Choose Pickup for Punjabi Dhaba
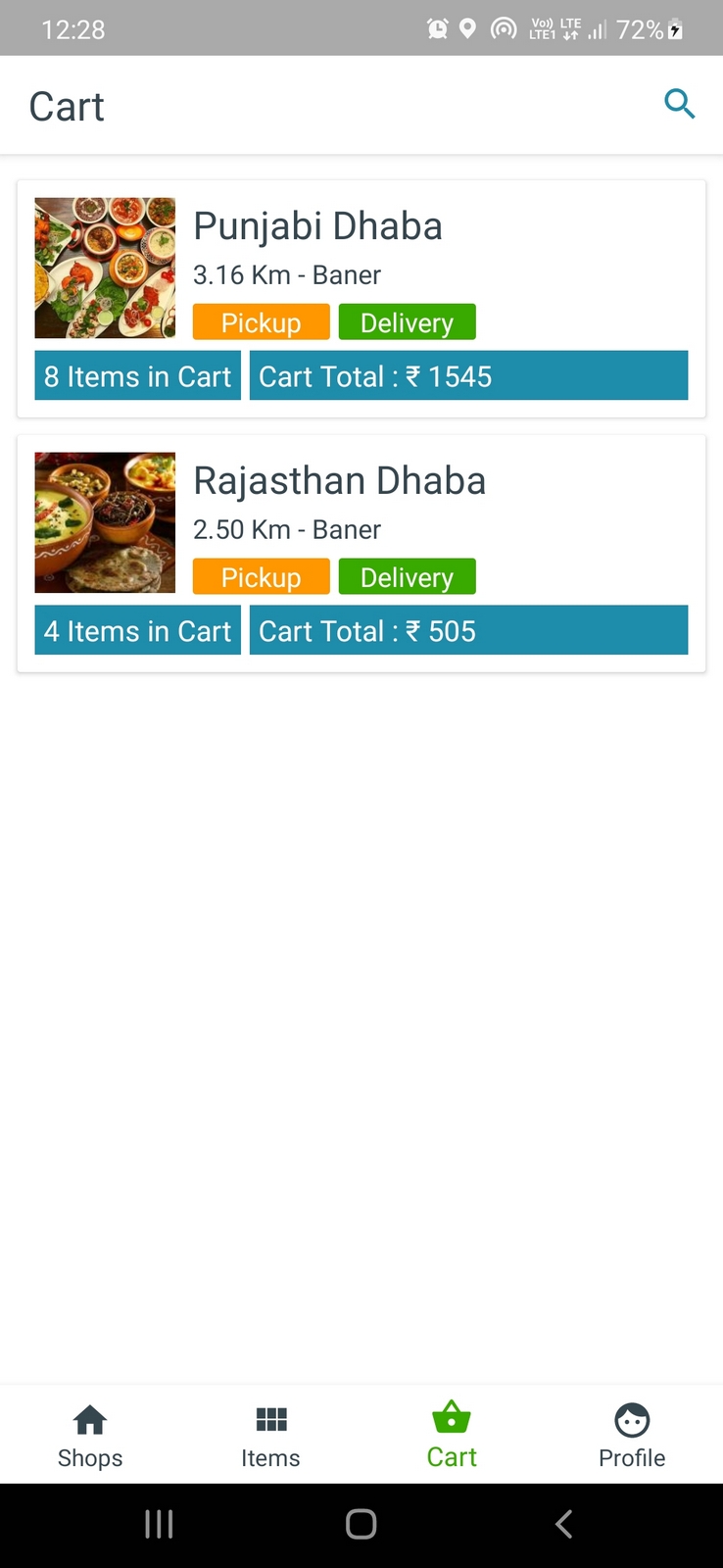The height and width of the screenshot is (1568, 723). tap(261, 322)
